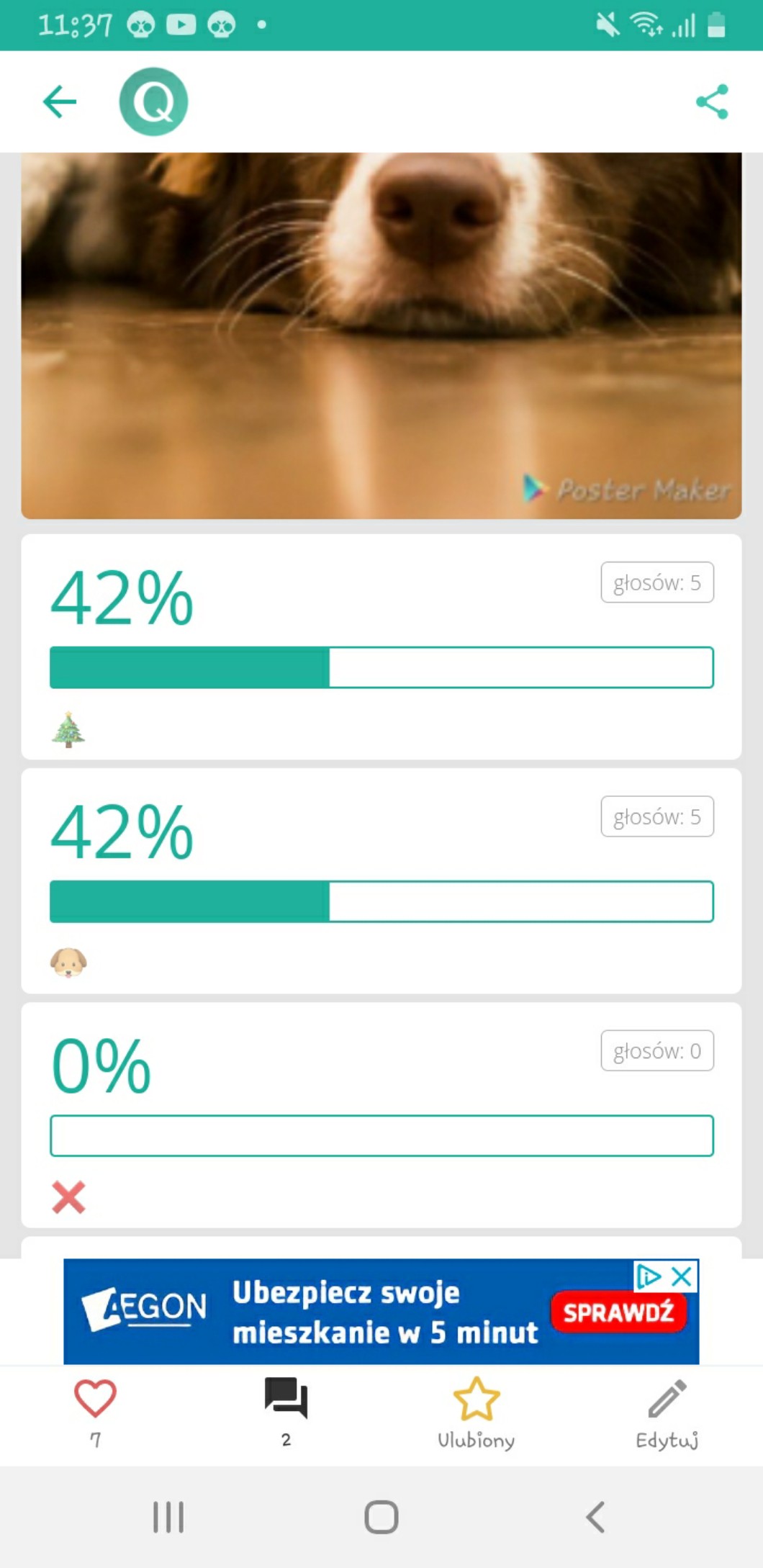763x1568 pixels.
Task: Select the red cross answer card
Action: (x=381, y=1116)
